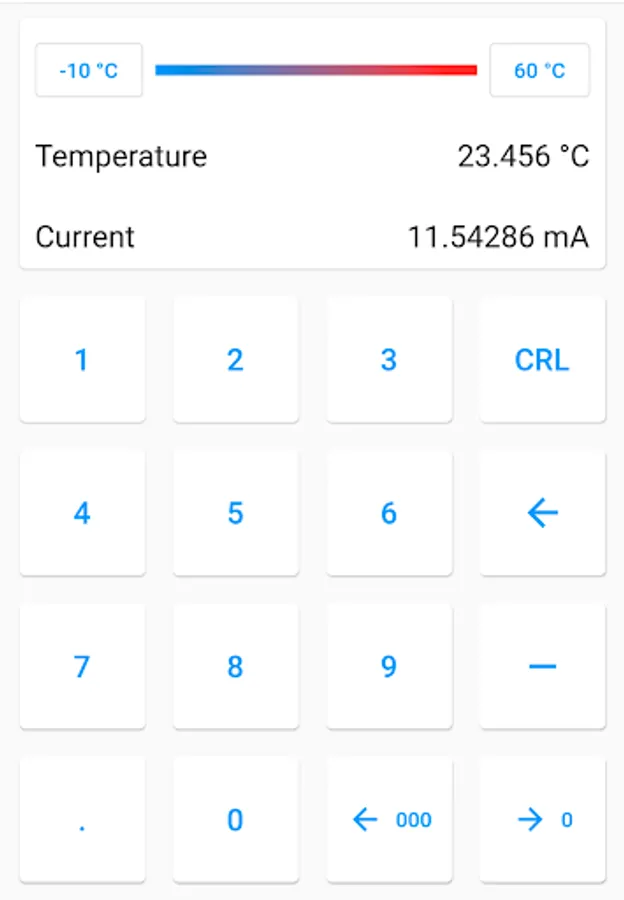Enter digit 7 on the keypad
Image resolution: width=624 pixels, height=900 pixels.
pos(82,666)
